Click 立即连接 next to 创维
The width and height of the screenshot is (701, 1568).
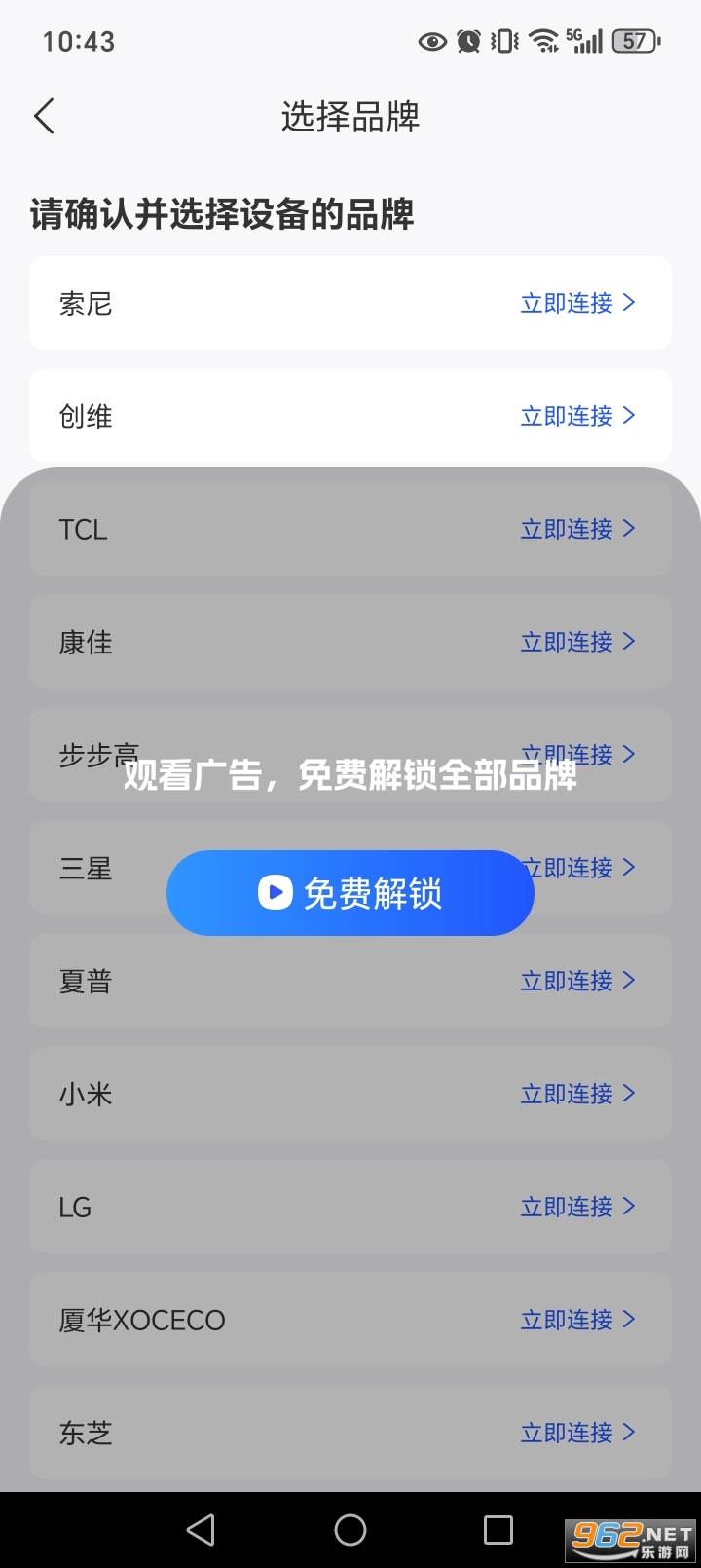click(x=568, y=416)
